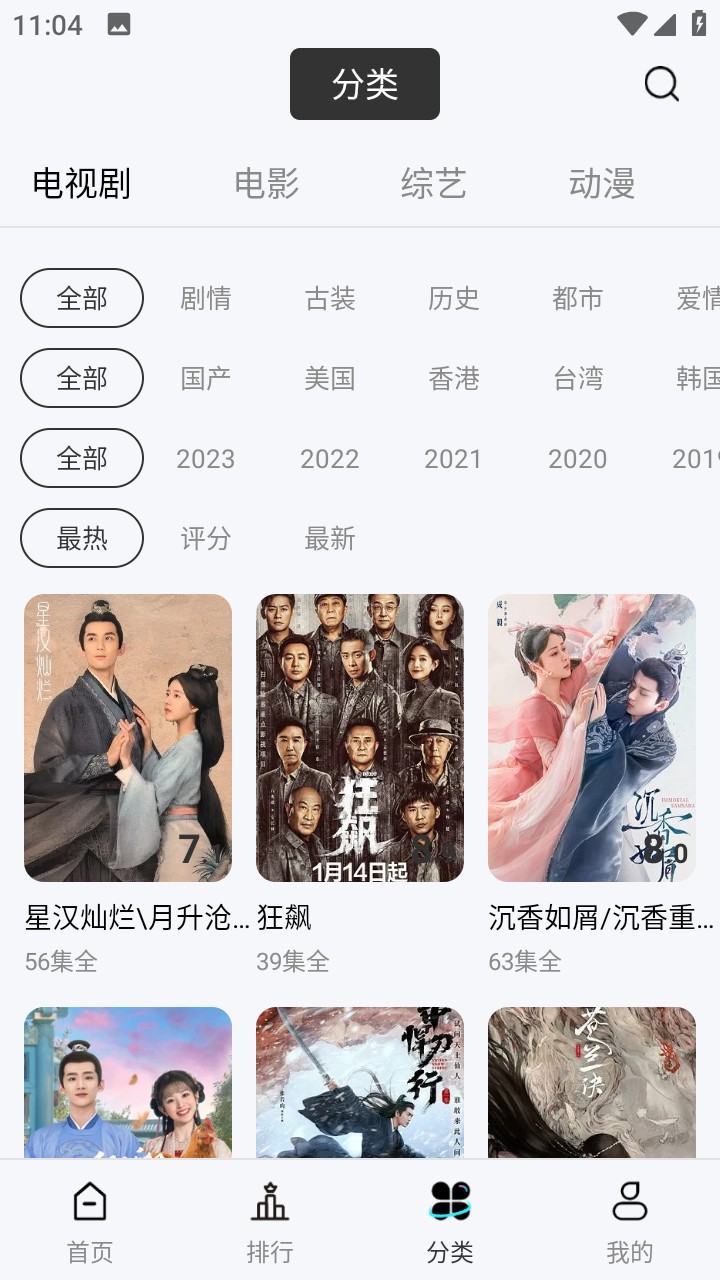View 沉香如屑 with 8.0 rating
The image size is (720, 1280).
pos(592,737)
